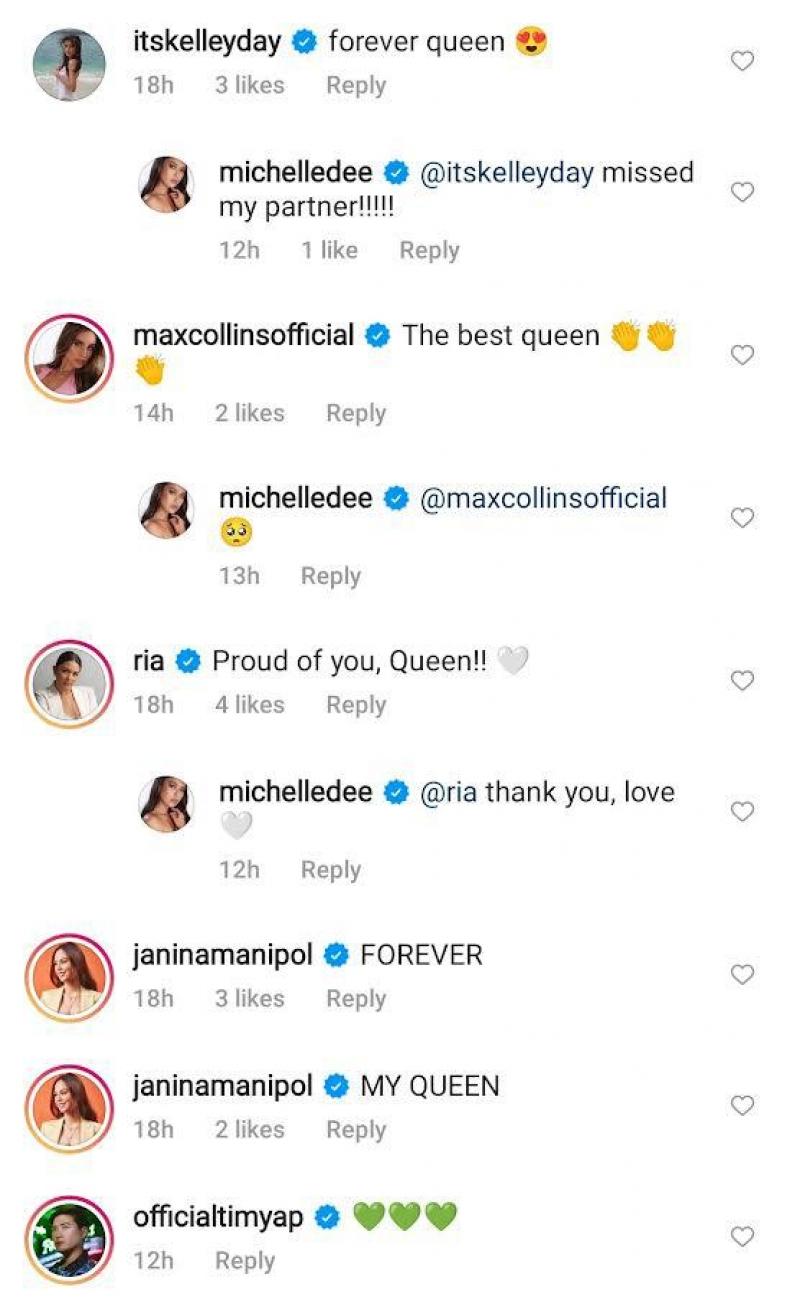Screen dimensions: 800x1297
Task: Like janinamanipol's 'FOREVER' comment
Action: 742,975
